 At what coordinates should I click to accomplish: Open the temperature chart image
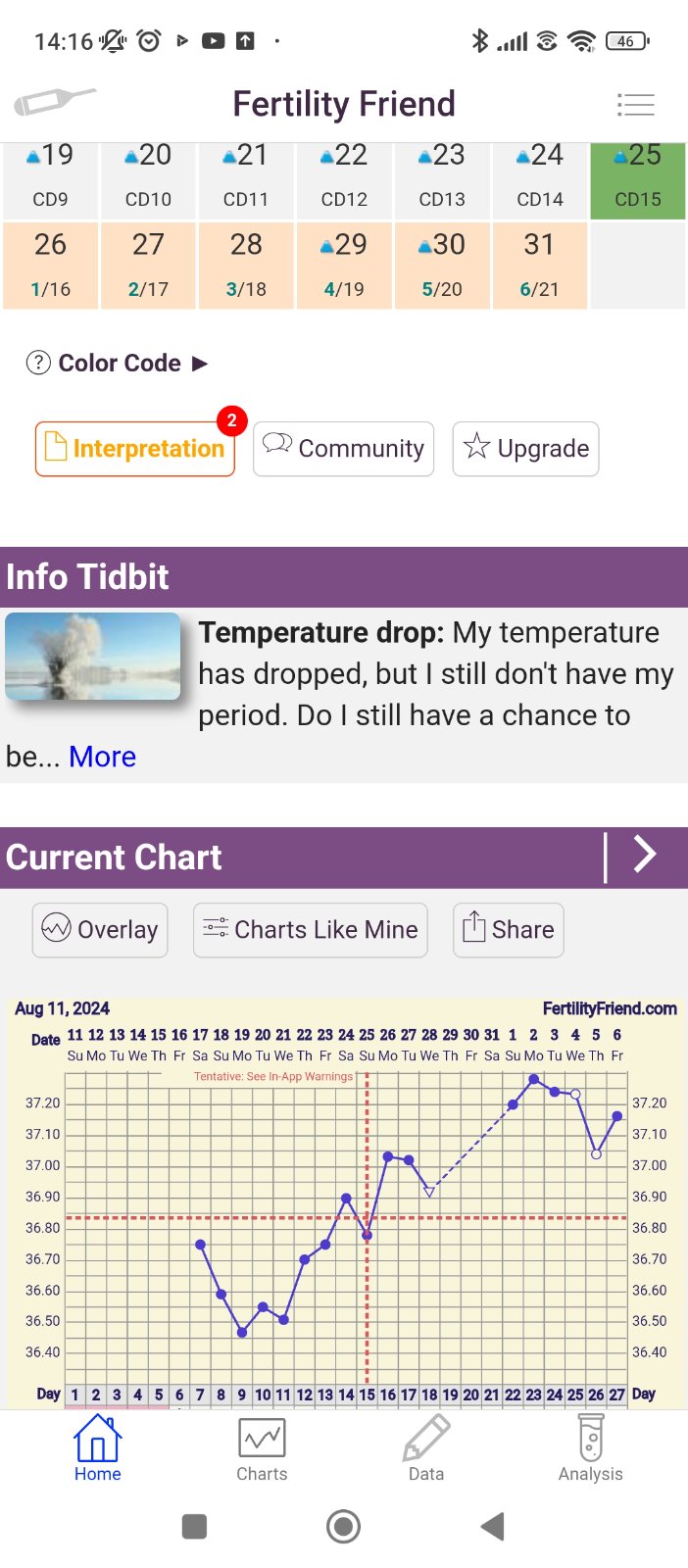pos(345,1205)
